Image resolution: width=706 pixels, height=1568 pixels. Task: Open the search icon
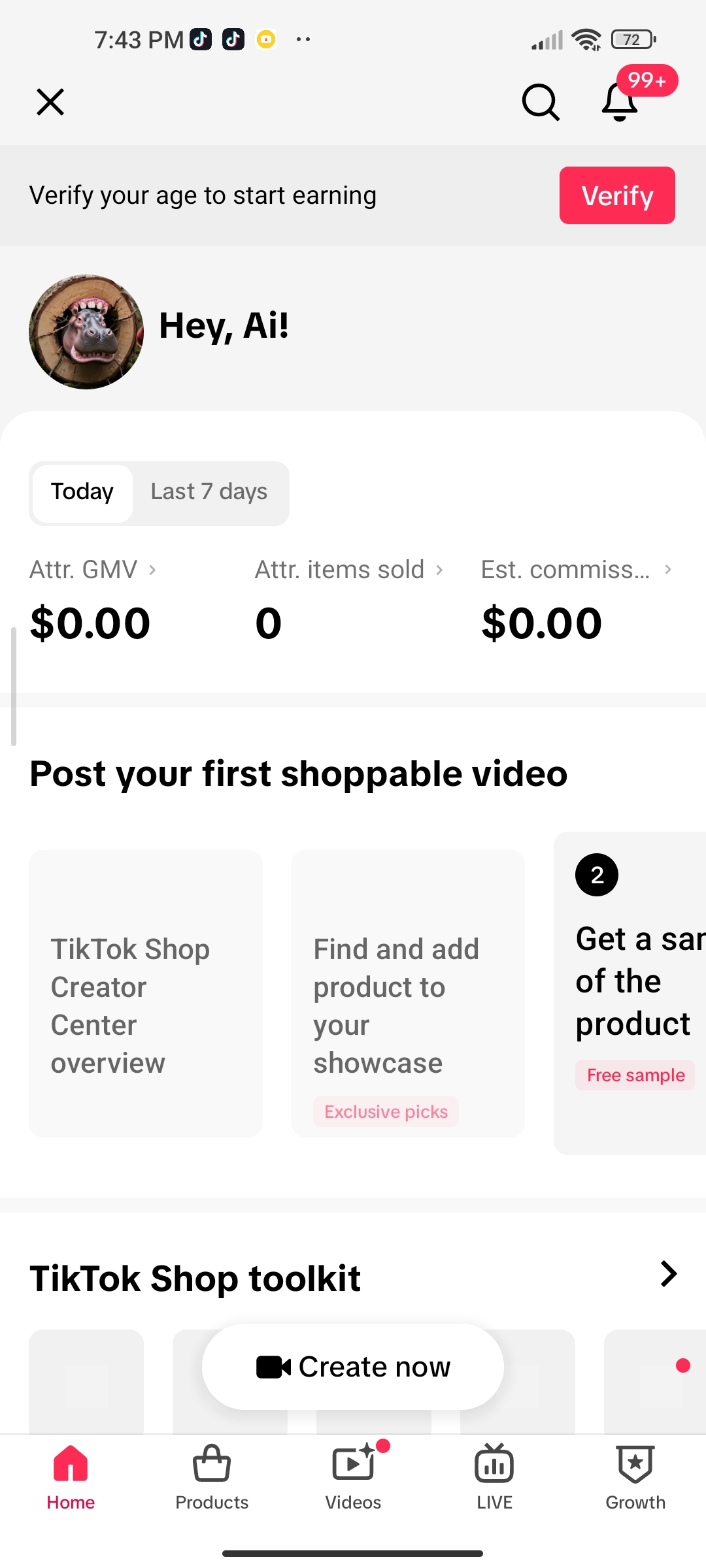(541, 103)
